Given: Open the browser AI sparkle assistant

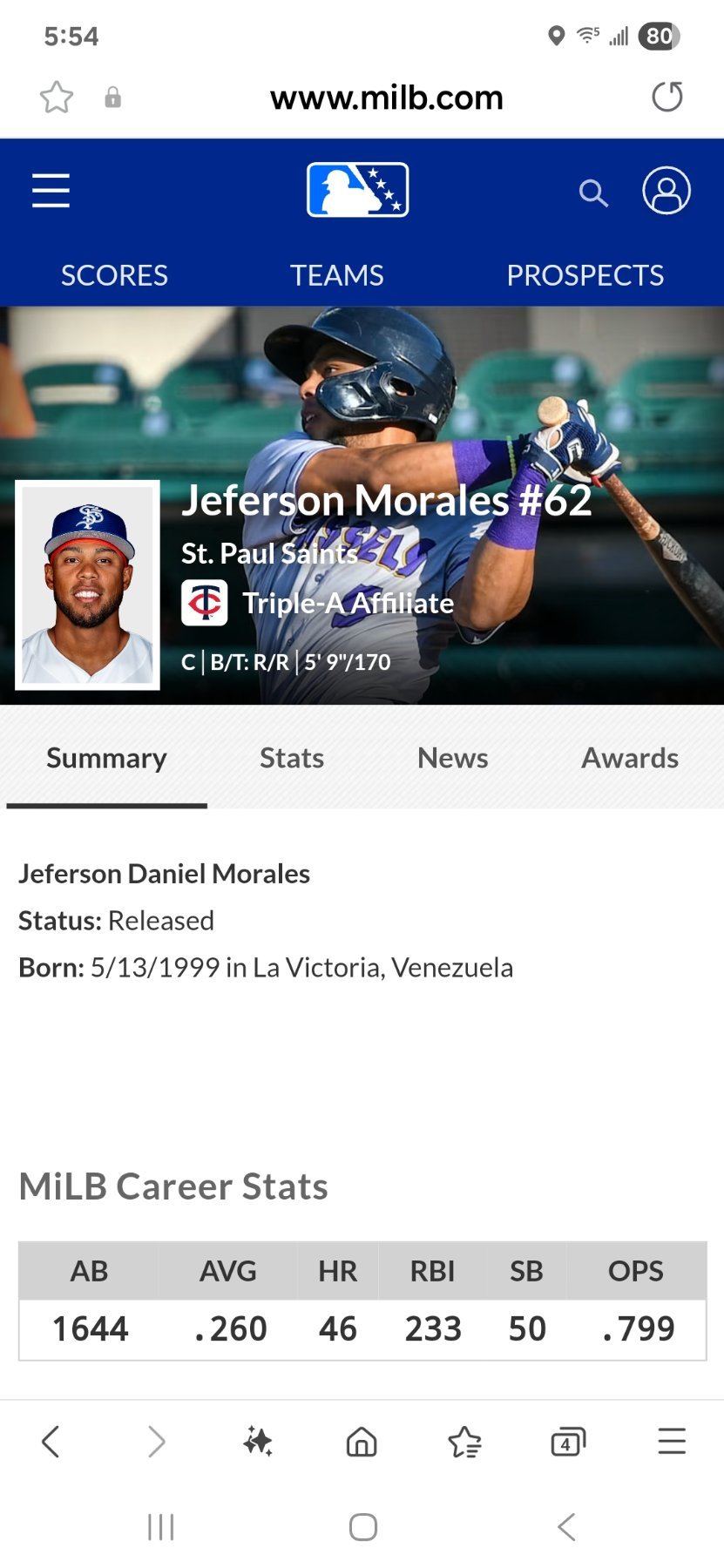Looking at the screenshot, I should tap(258, 1442).
